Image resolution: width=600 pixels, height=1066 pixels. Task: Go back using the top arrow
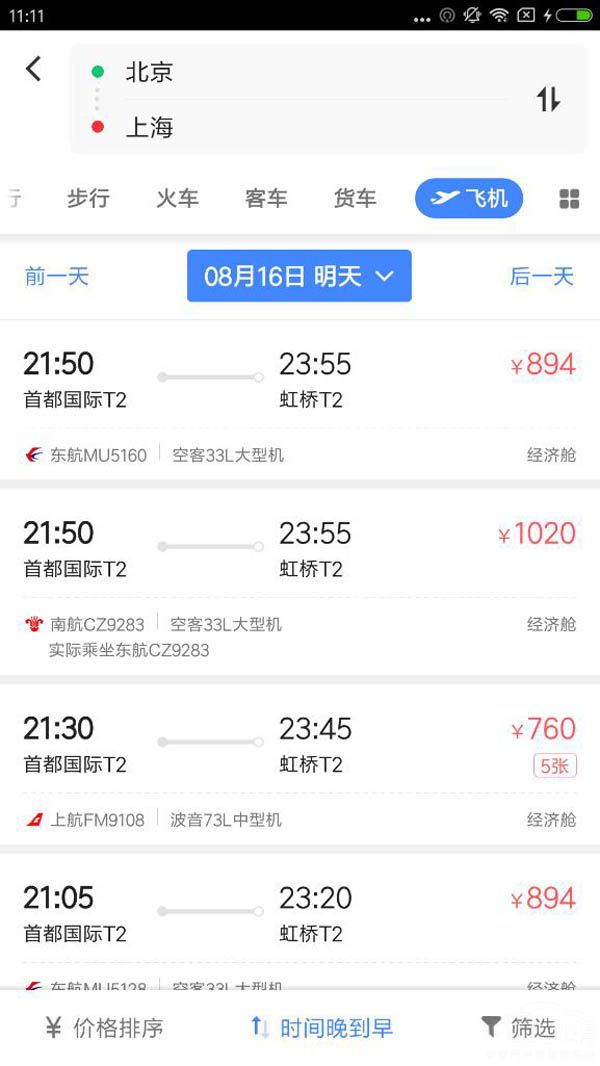coord(34,69)
